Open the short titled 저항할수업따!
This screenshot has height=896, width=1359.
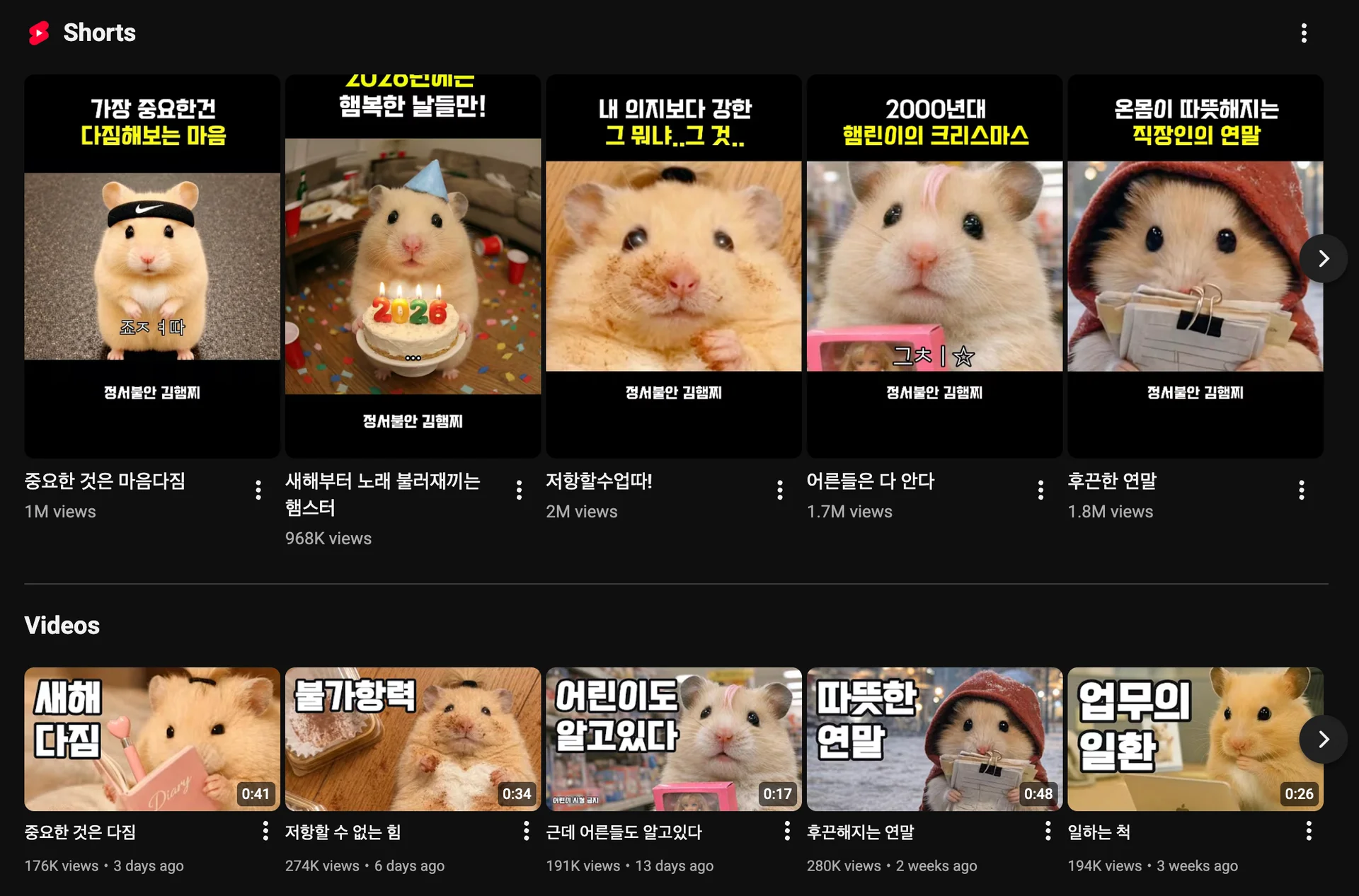[673, 266]
